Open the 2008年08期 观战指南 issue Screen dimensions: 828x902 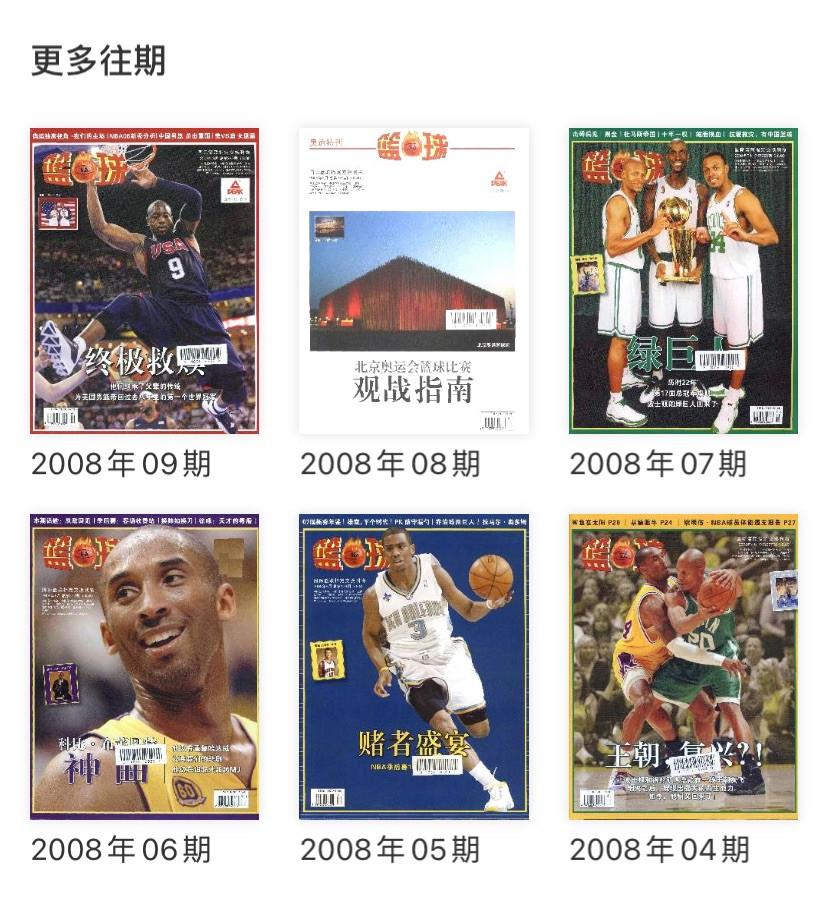[414, 281]
